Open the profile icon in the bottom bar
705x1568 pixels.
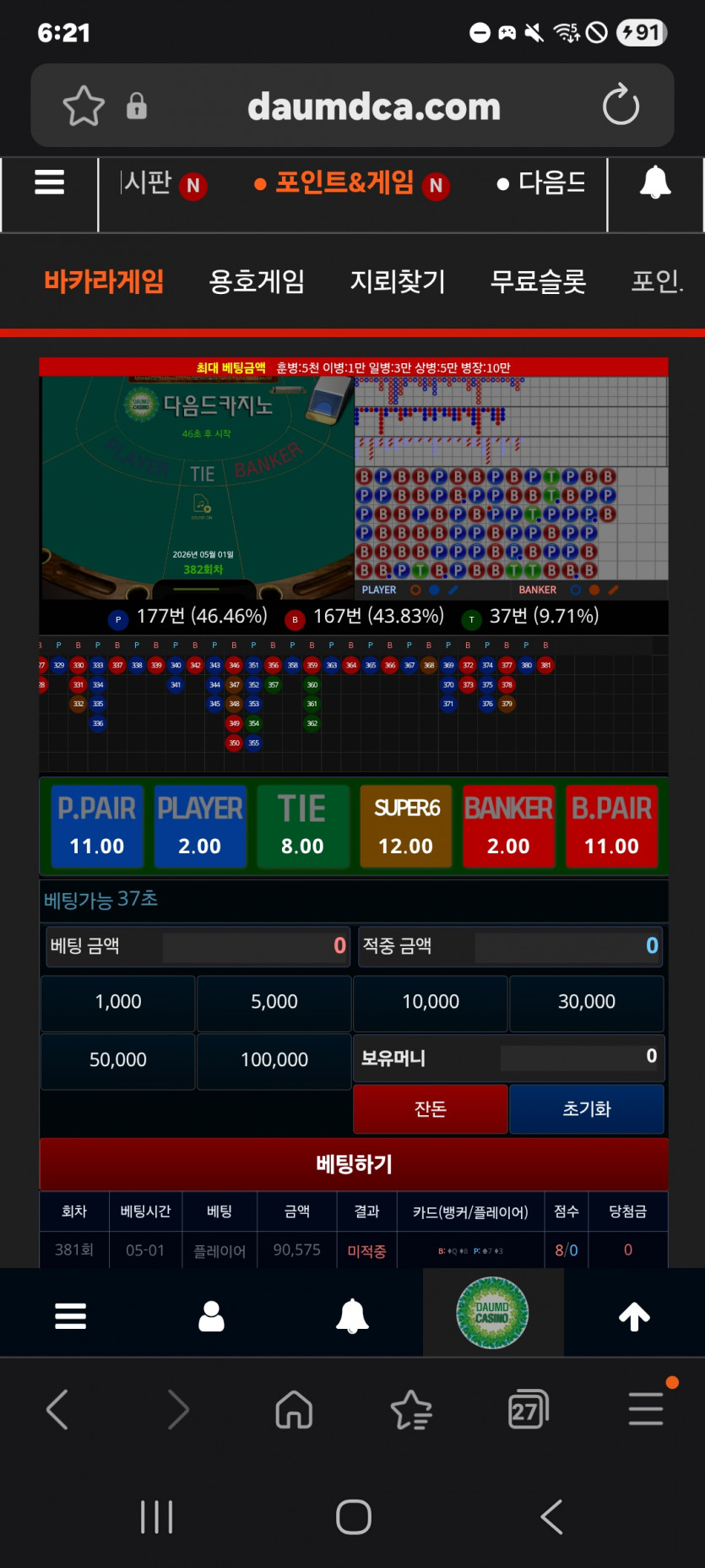[x=211, y=1316]
